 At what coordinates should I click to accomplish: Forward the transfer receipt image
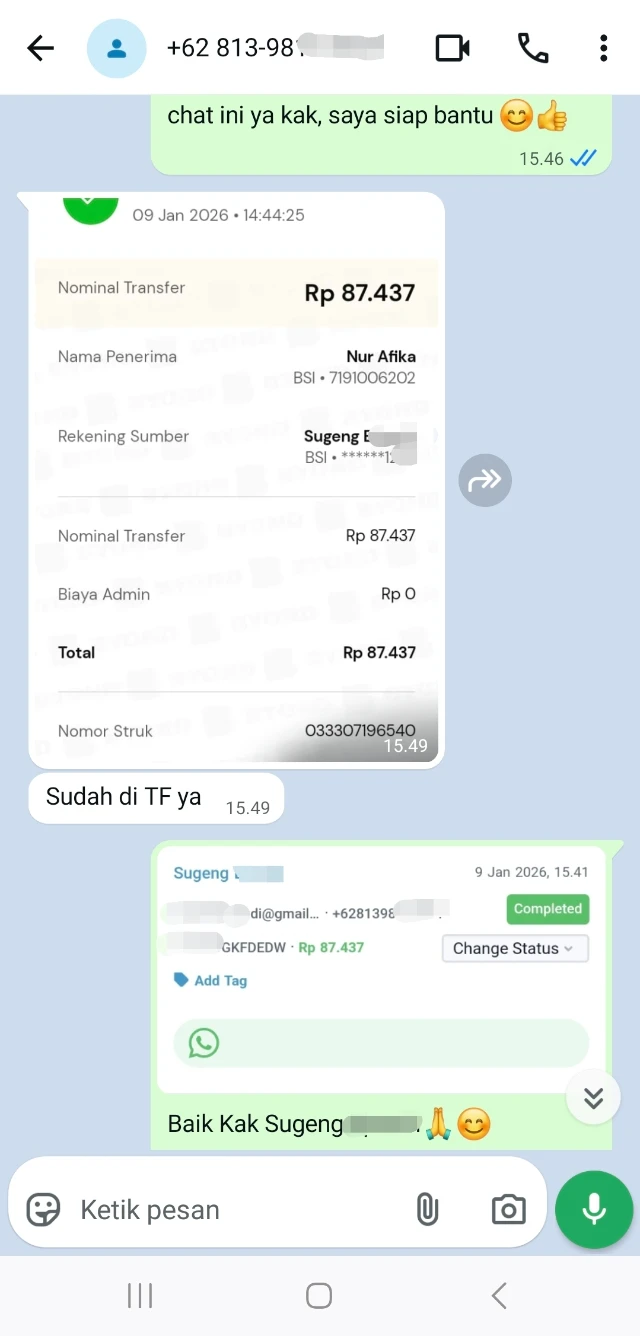click(x=485, y=481)
